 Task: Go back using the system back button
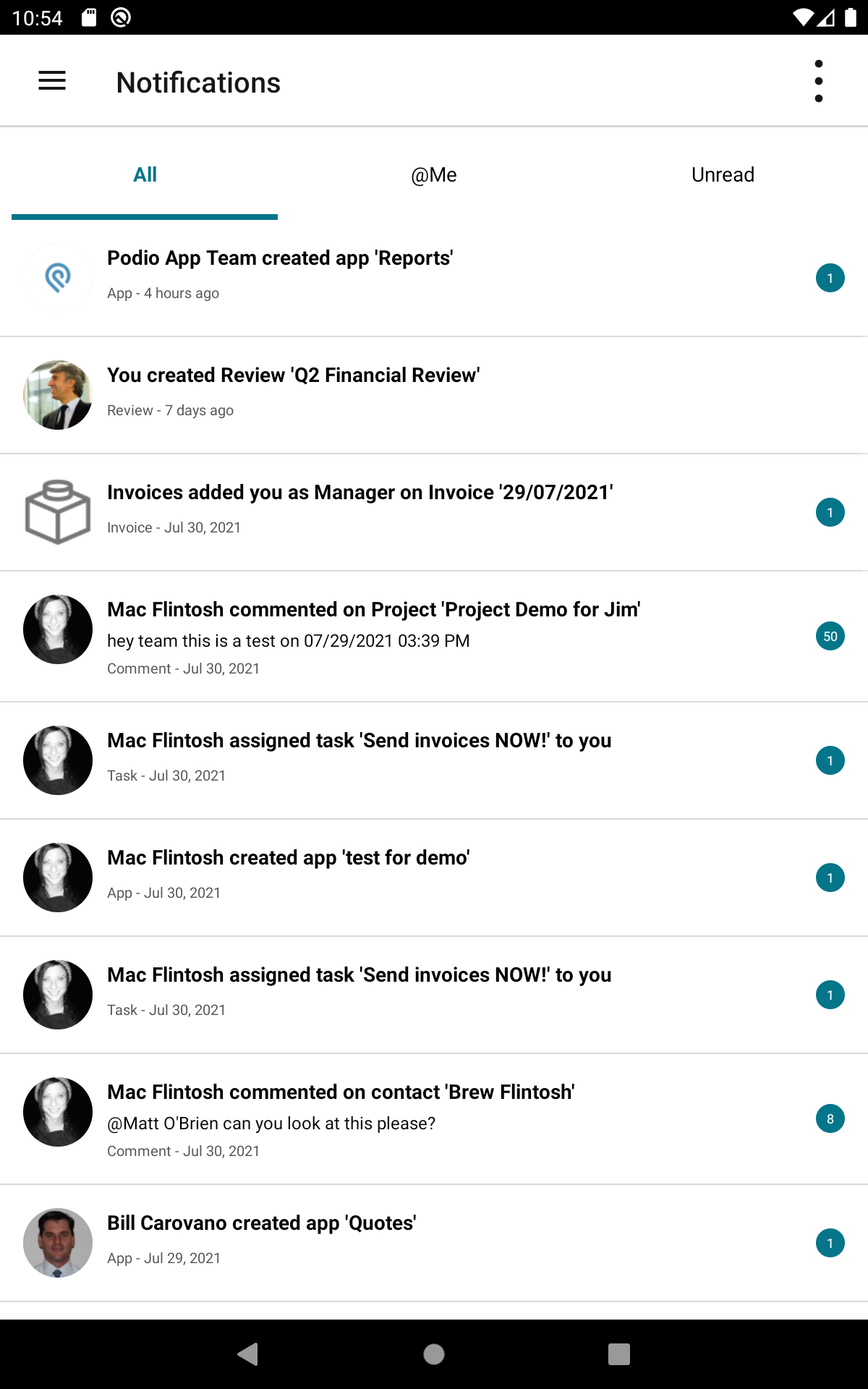[248, 1354]
